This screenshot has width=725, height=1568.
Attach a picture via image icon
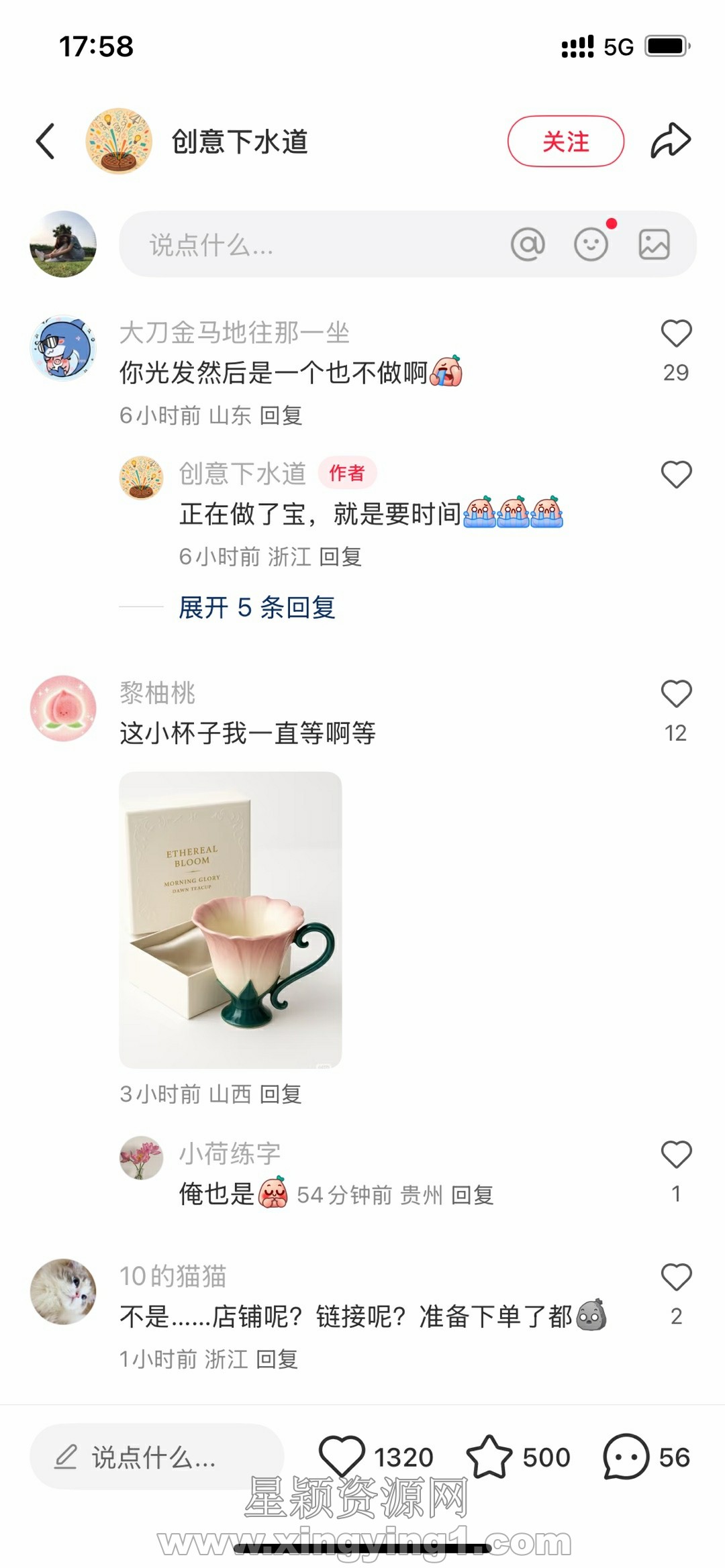click(654, 244)
